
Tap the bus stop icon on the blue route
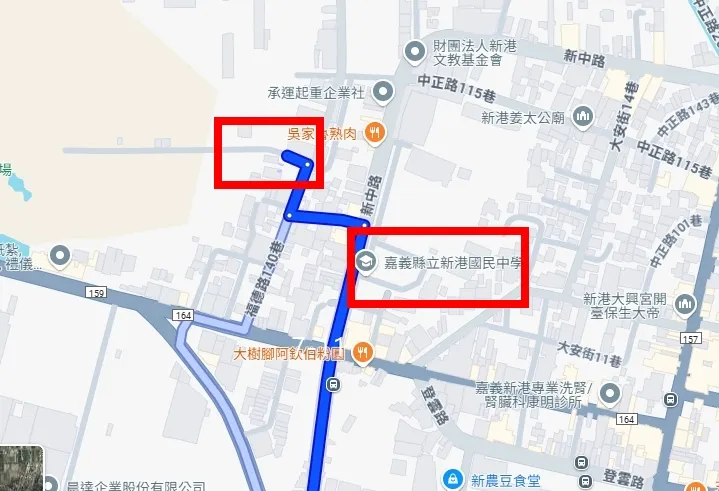pos(334,384)
